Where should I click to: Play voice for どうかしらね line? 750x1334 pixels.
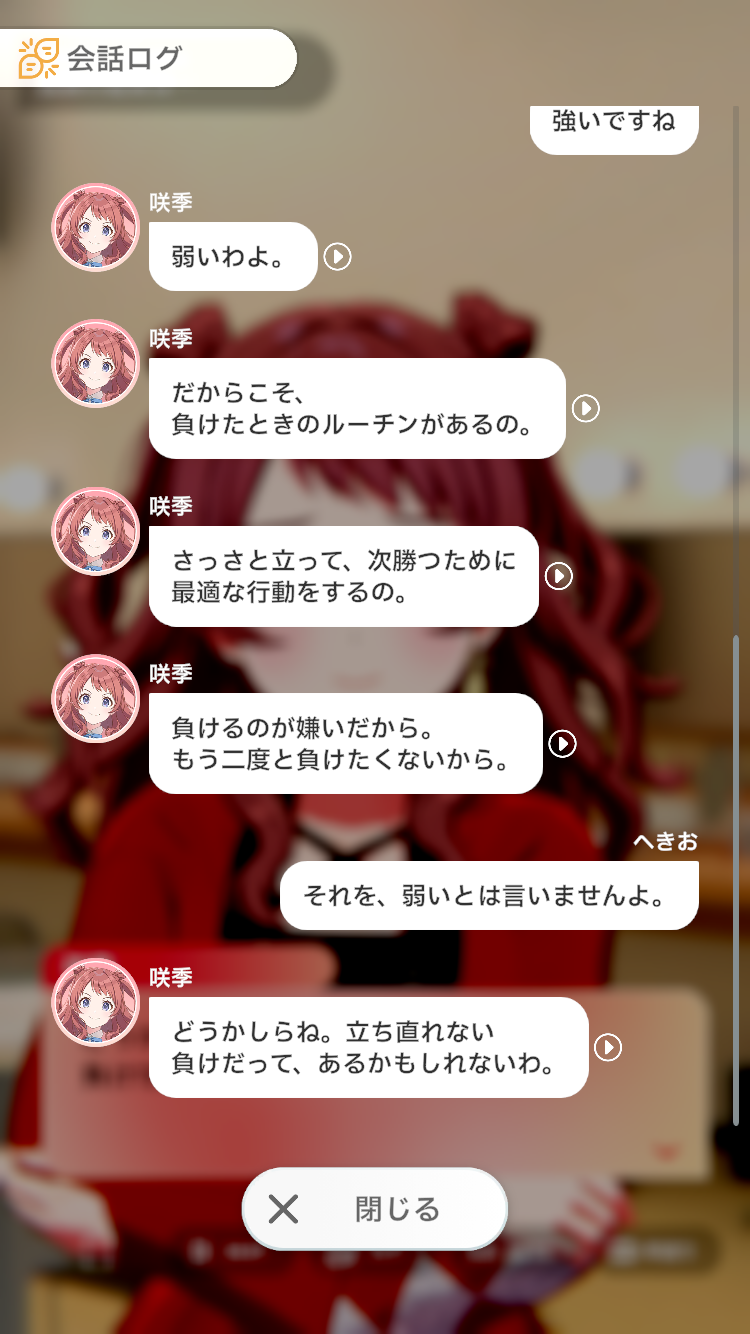pyautogui.click(x=608, y=1047)
